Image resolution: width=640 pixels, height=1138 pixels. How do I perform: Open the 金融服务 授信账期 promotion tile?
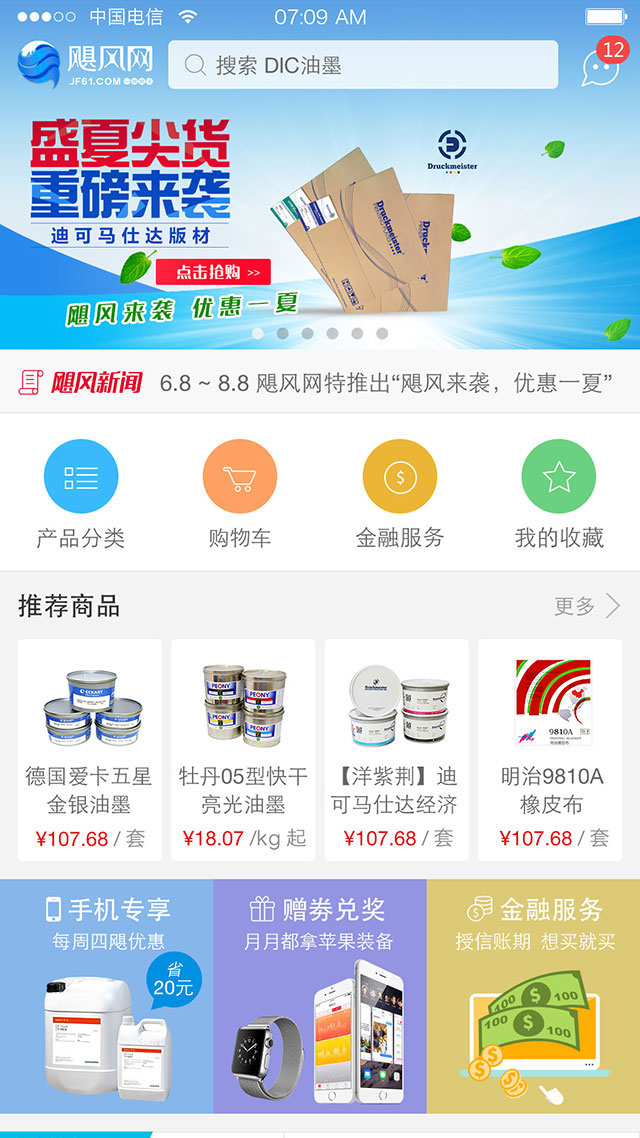tap(533, 996)
